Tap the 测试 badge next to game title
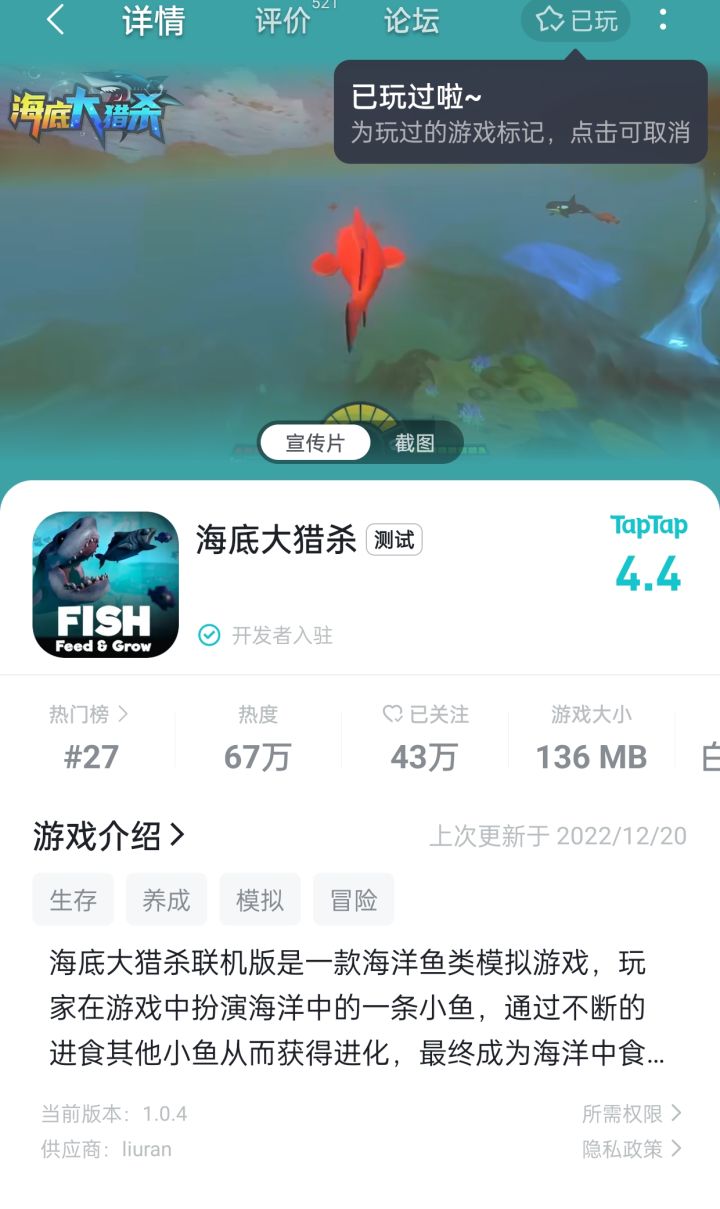The image size is (720, 1209). [x=393, y=539]
